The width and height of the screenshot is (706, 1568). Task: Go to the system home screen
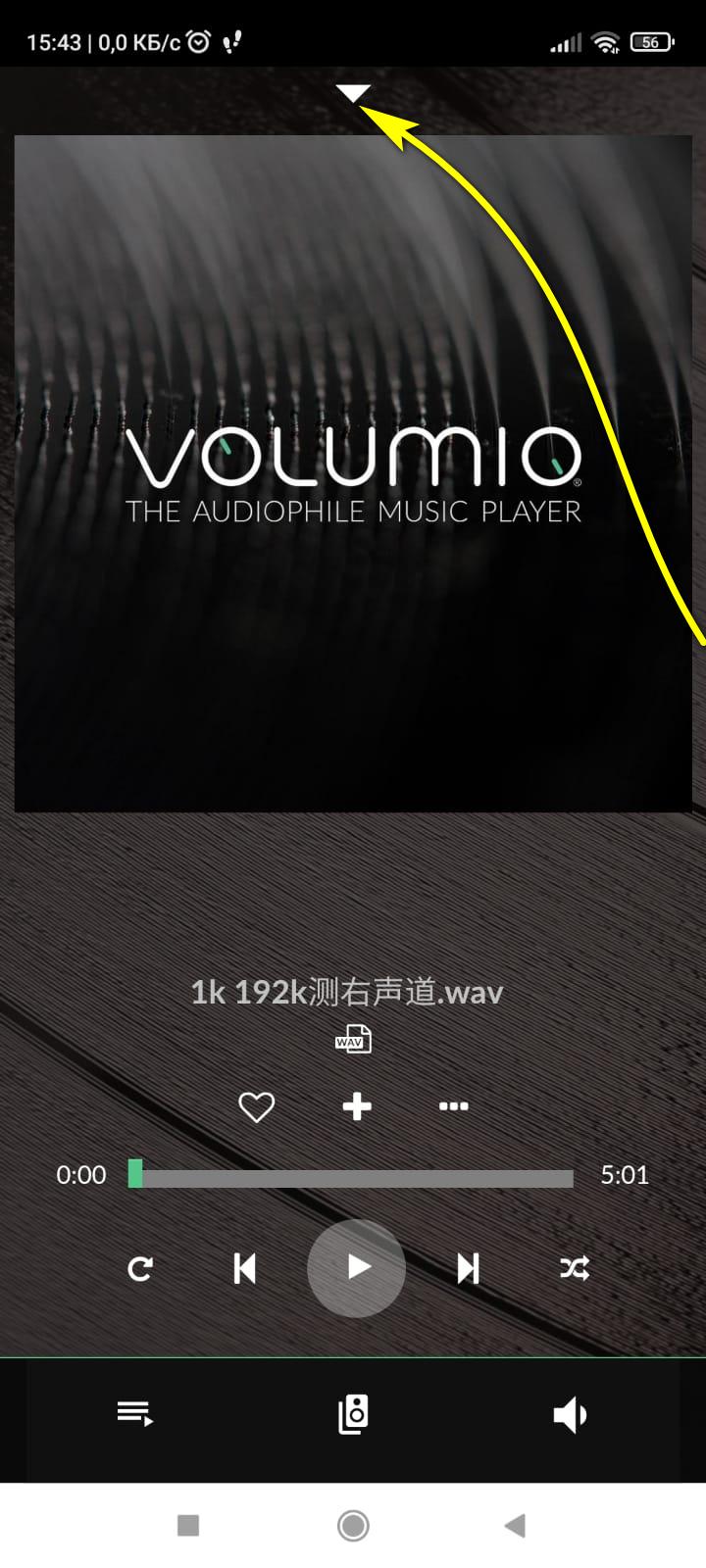pos(353,1525)
